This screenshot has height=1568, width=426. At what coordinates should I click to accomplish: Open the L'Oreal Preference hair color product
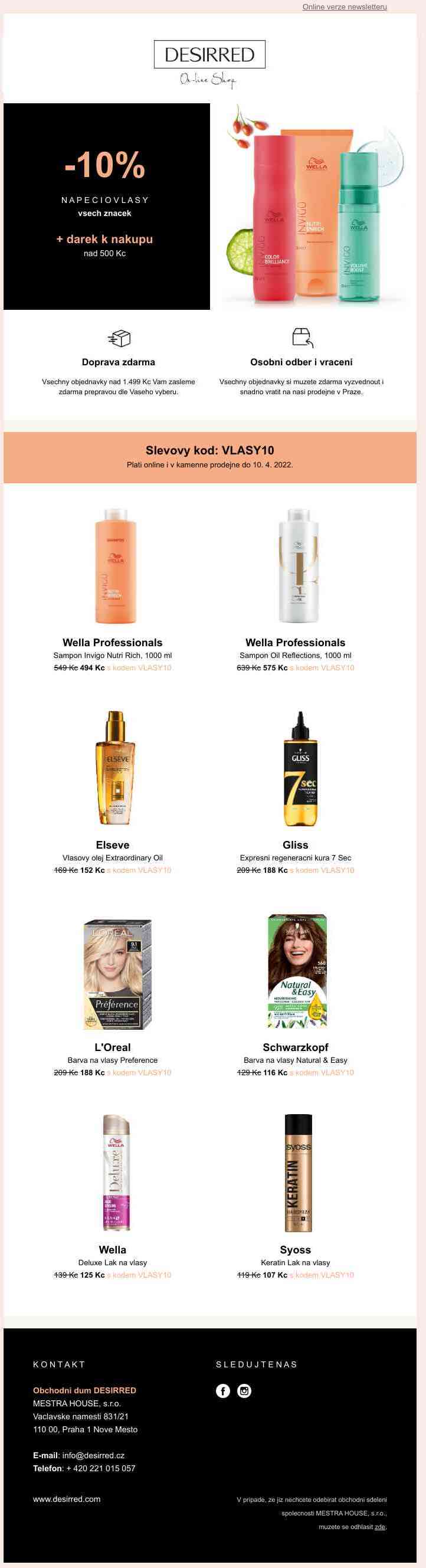(117, 974)
